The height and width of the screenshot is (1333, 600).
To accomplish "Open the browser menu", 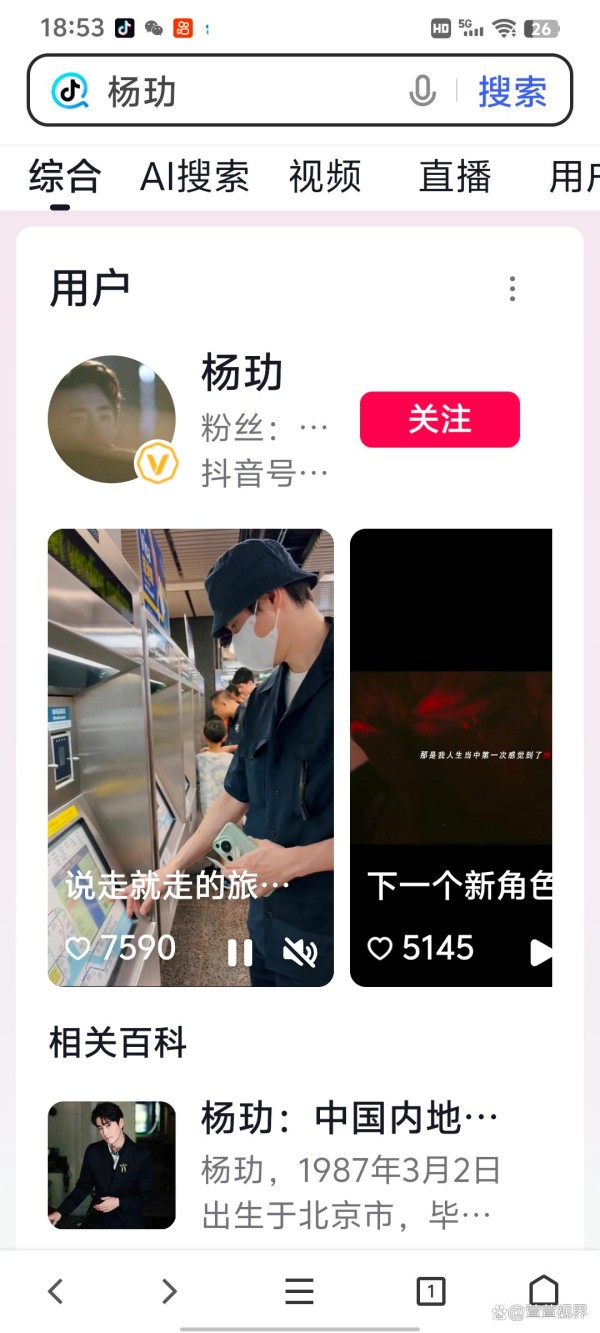I will (x=299, y=1291).
